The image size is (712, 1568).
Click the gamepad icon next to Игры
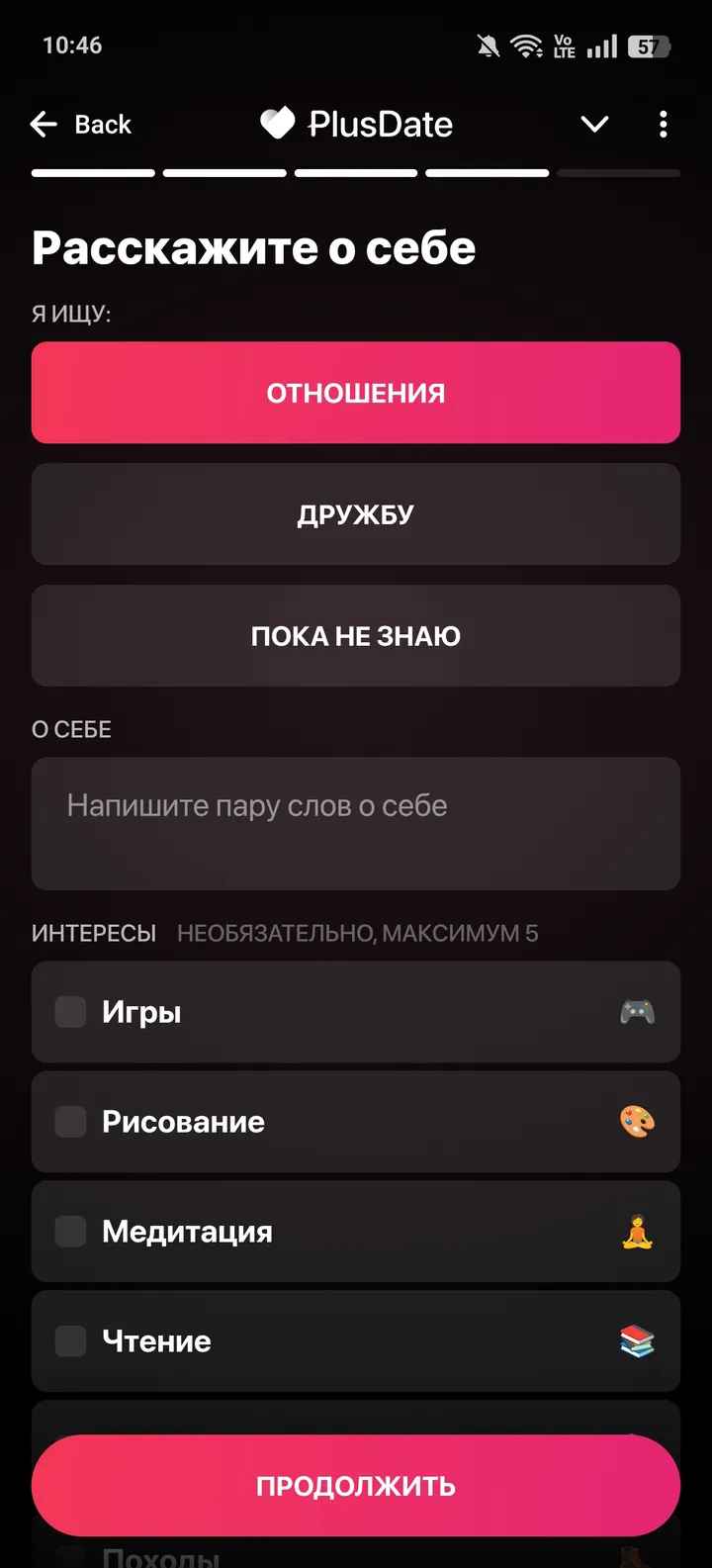[x=637, y=1011]
